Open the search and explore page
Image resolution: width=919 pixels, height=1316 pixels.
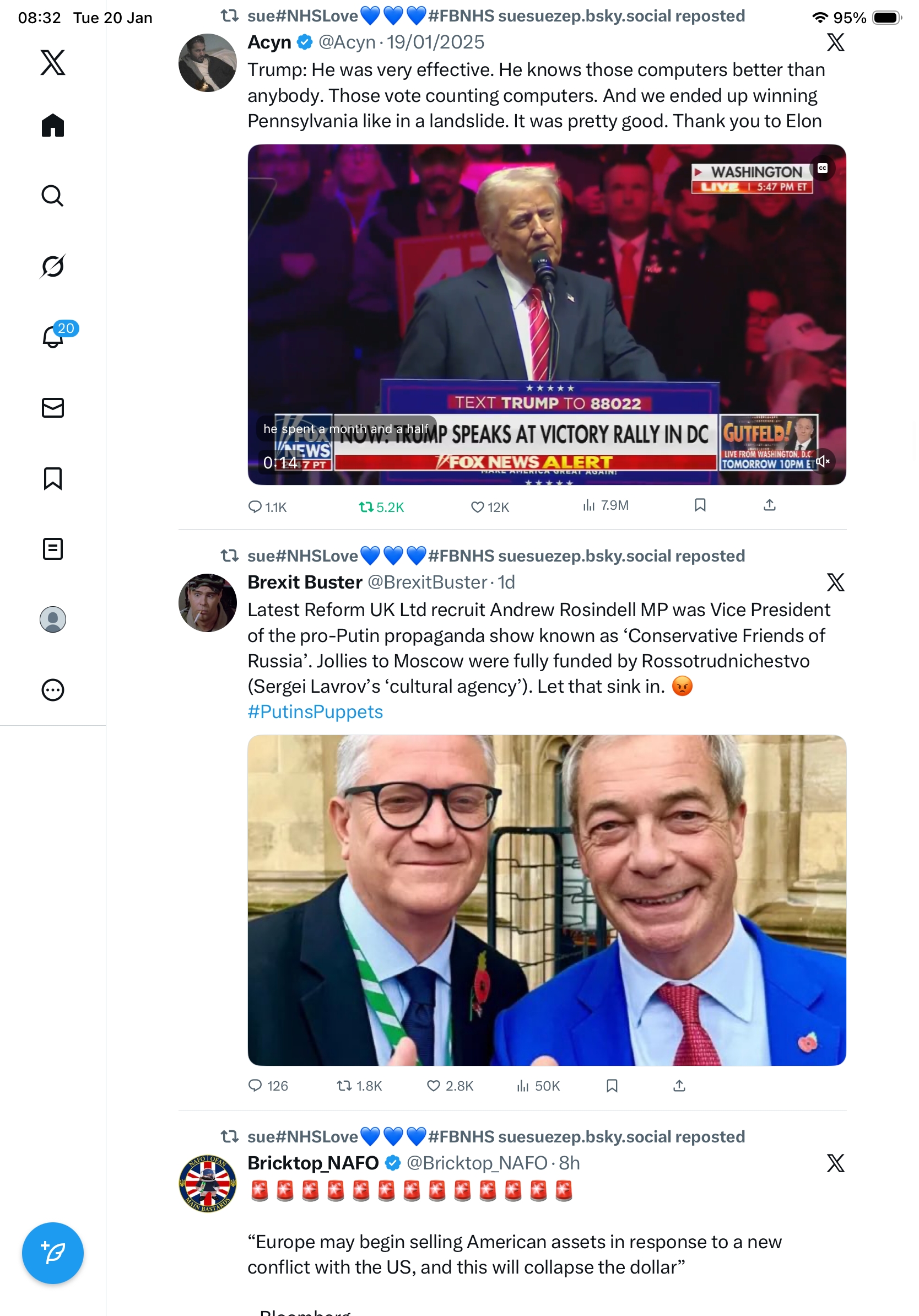53,196
